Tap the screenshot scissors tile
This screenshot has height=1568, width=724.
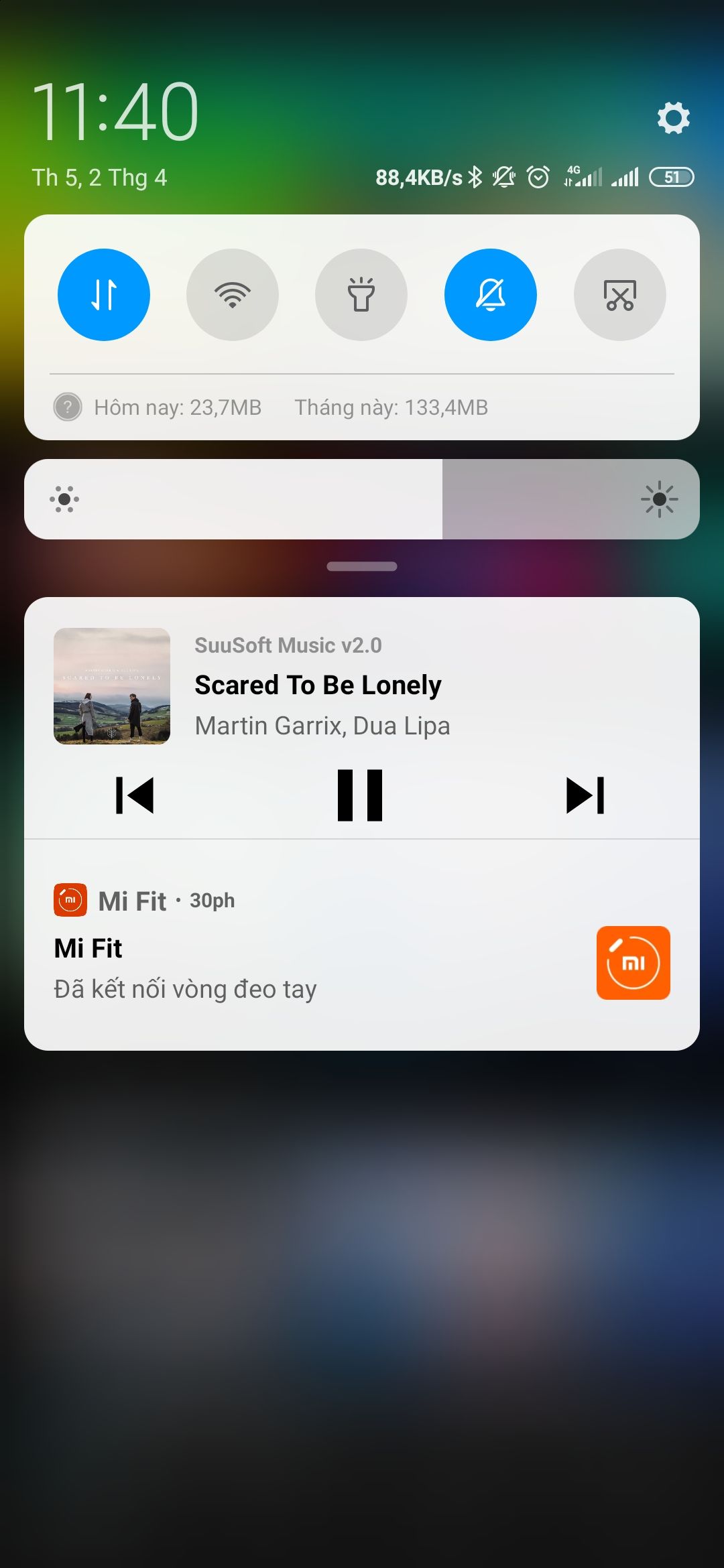tap(620, 295)
